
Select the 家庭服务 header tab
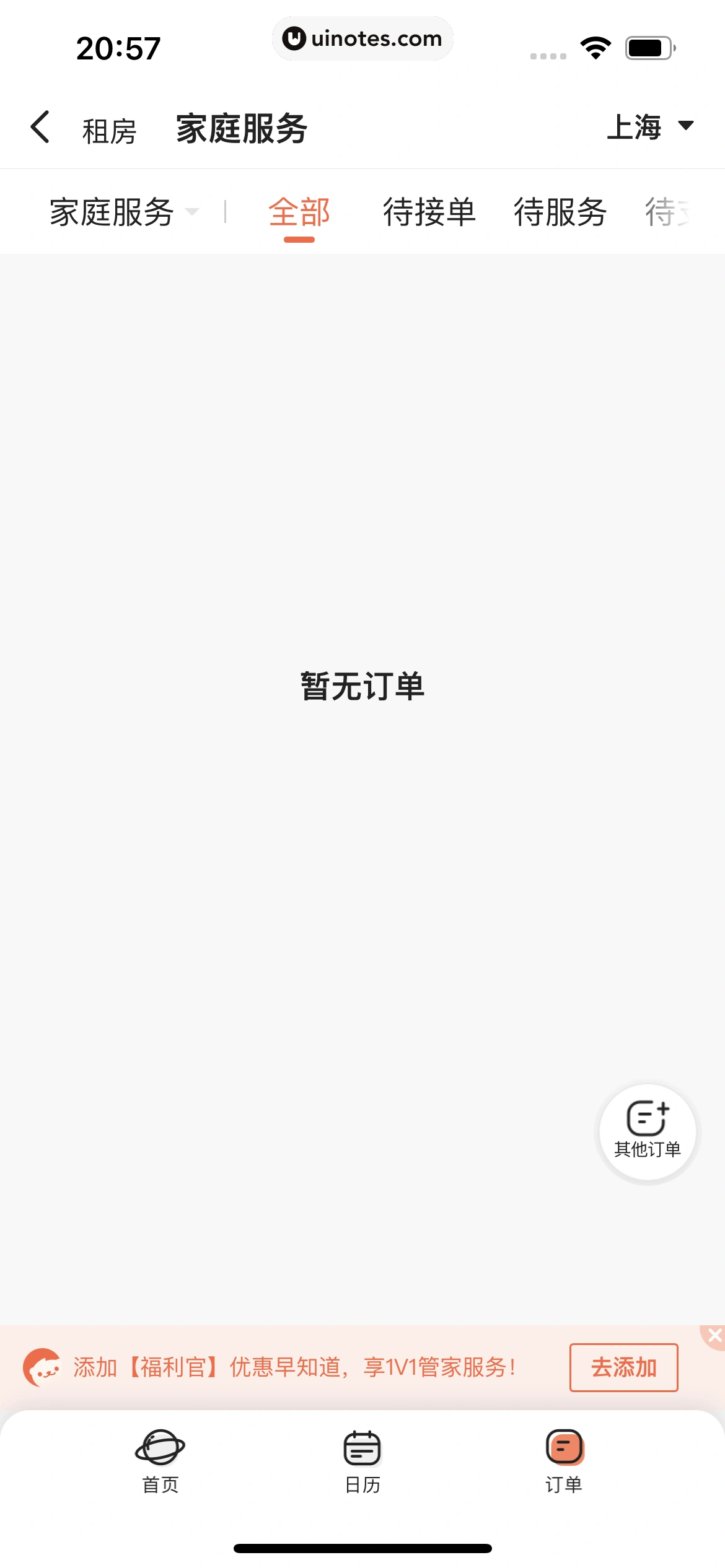point(242,129)
